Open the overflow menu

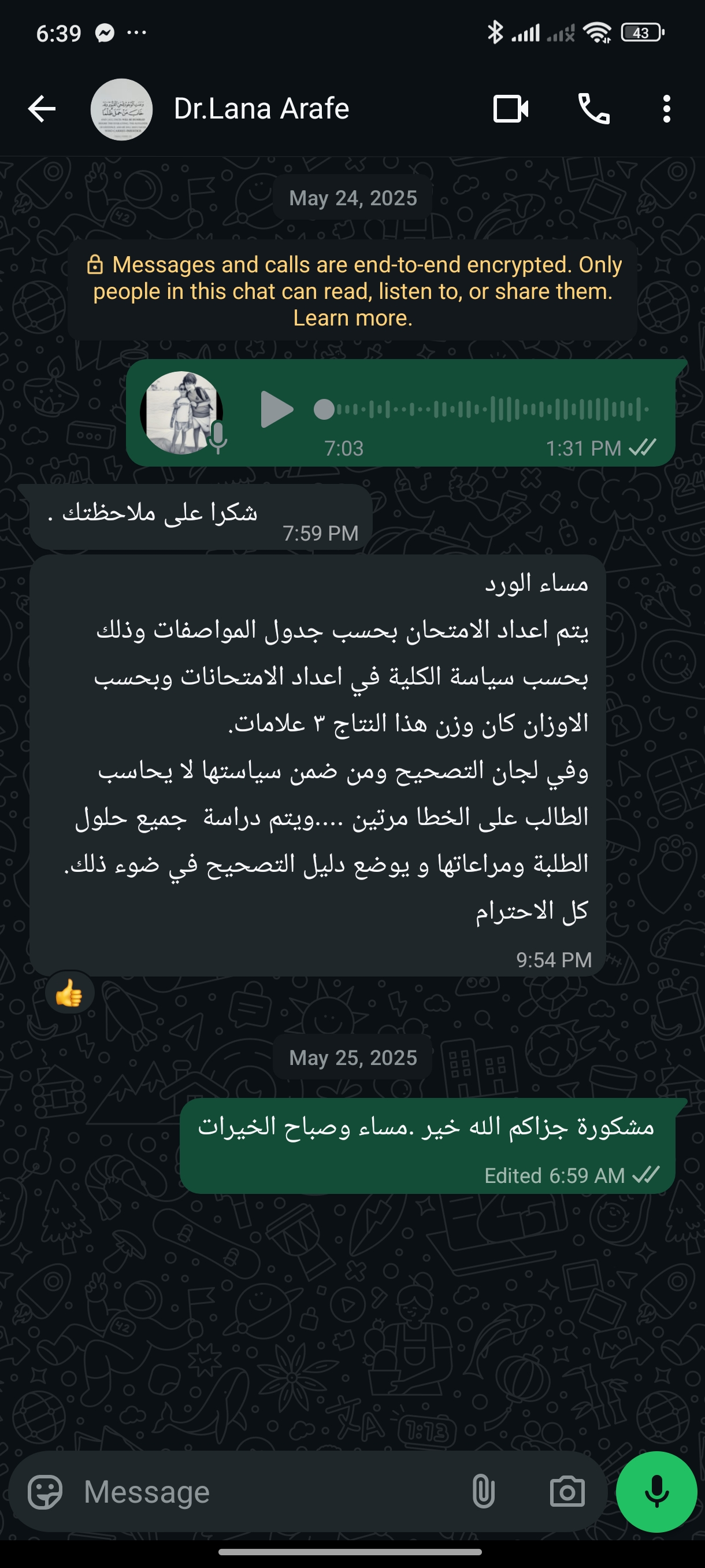[x=667, y=110]
